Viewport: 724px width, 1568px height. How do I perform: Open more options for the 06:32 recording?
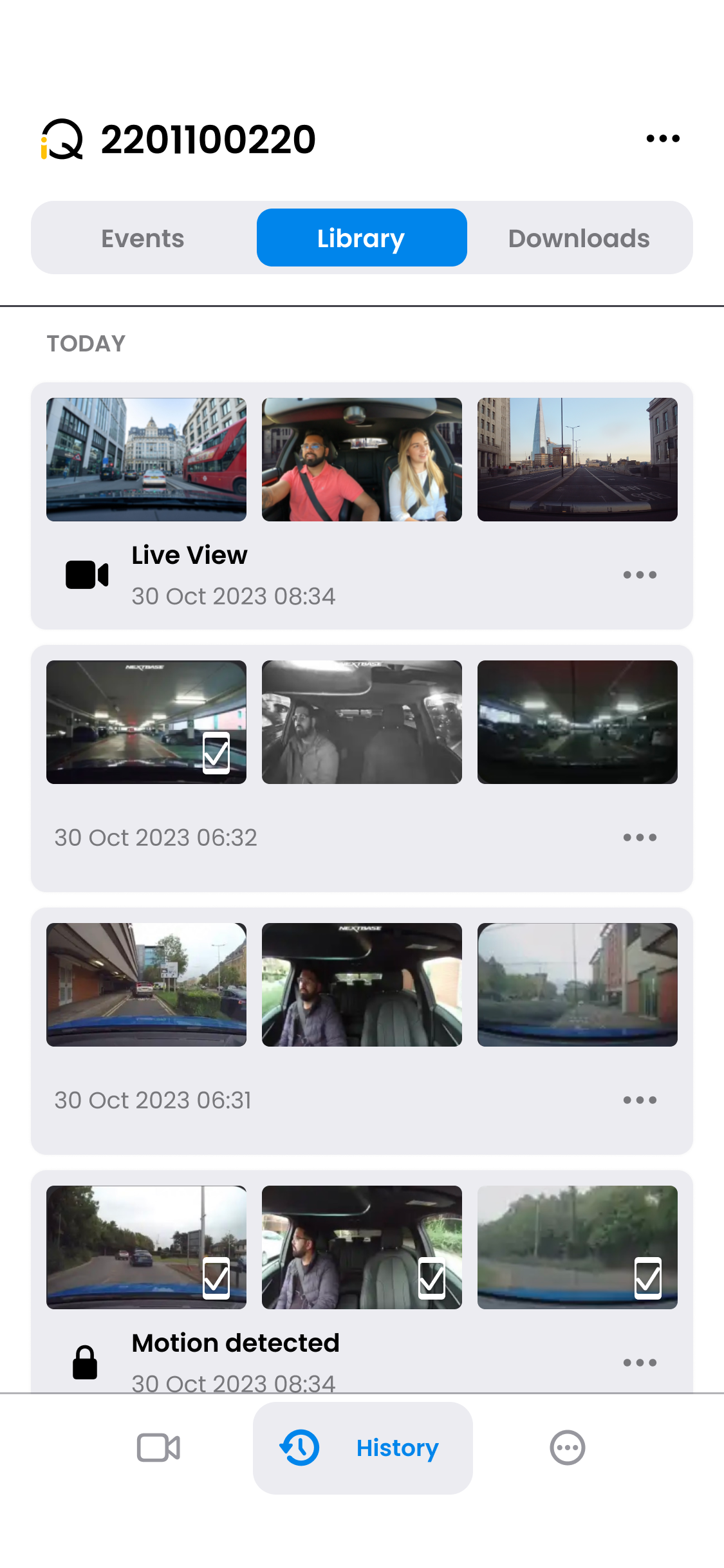coord(640,837)
